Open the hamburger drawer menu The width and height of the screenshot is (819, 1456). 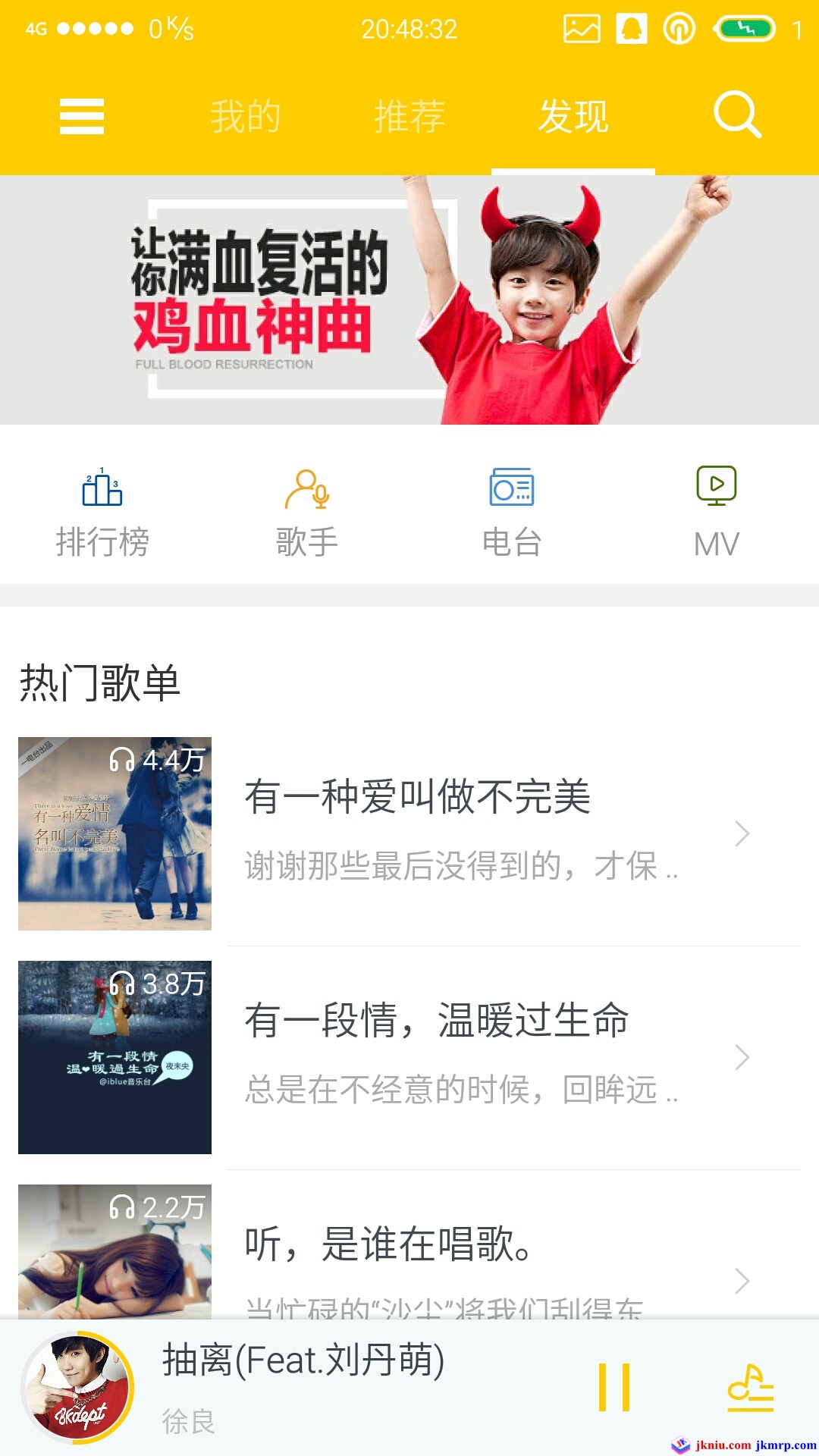(x=82, y=117)
